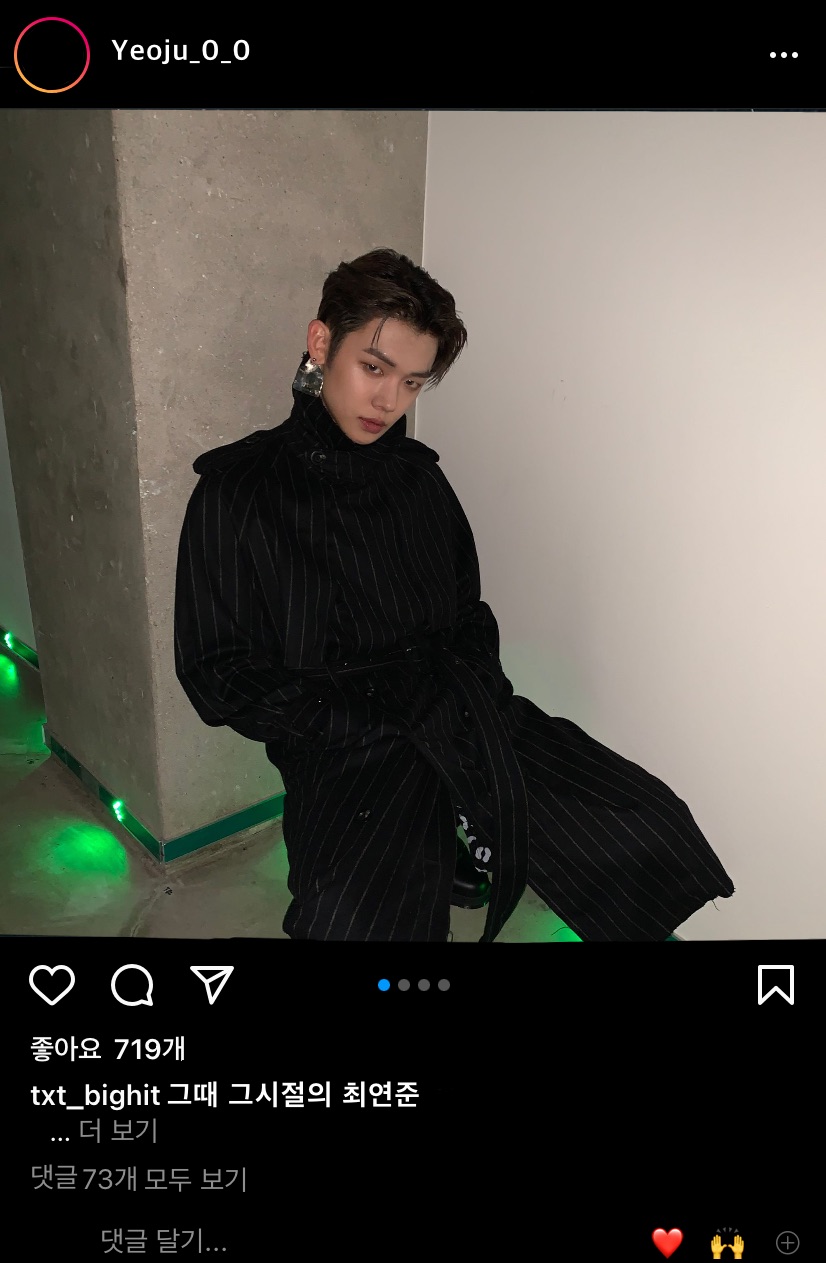The width and height of the screenshot is (826, 1263).
Task: View all 73 comments
Action: tap(139, 1179)
